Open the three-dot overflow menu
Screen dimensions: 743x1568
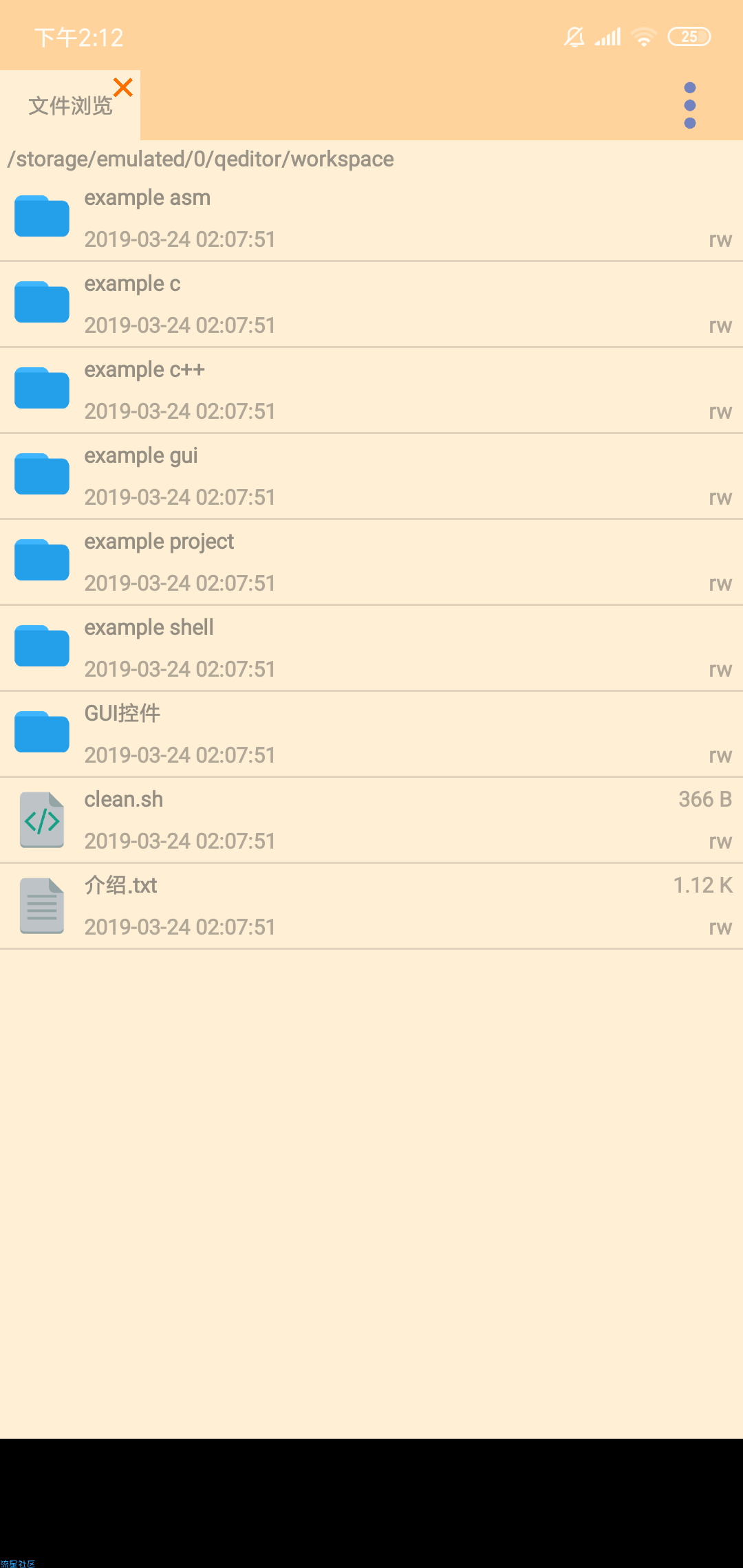(x=690, y=105)
